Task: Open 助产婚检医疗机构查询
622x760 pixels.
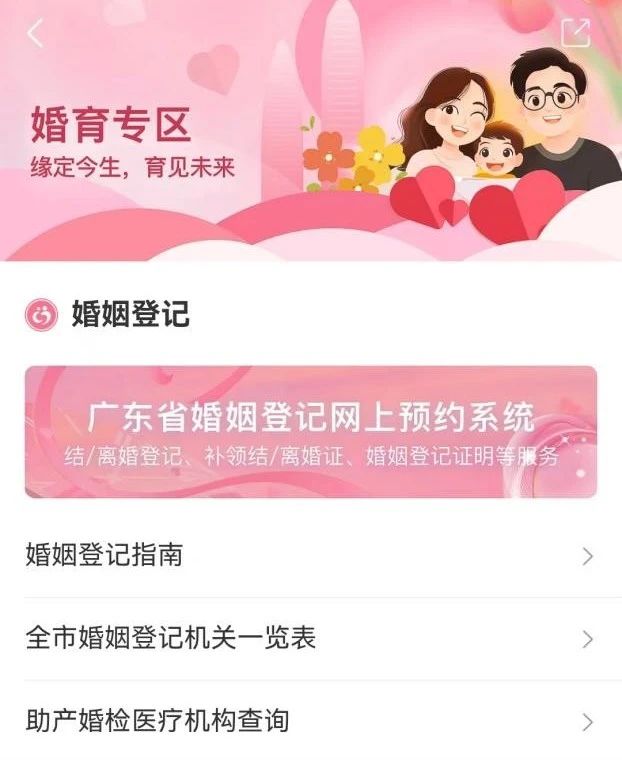Action: click(311, 720)
